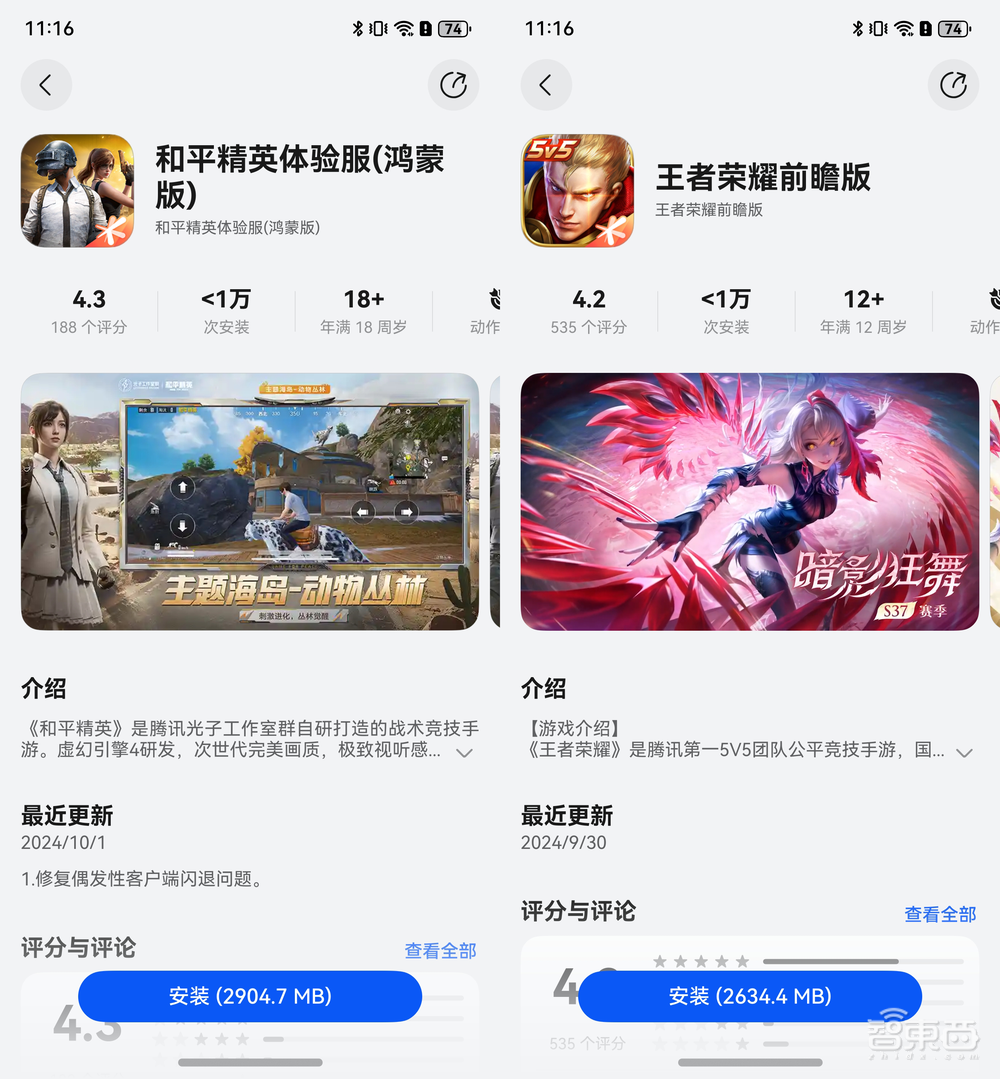Tap the back arrow on the 和平精英 page
1000x1079 pixels.
[46, 85]
